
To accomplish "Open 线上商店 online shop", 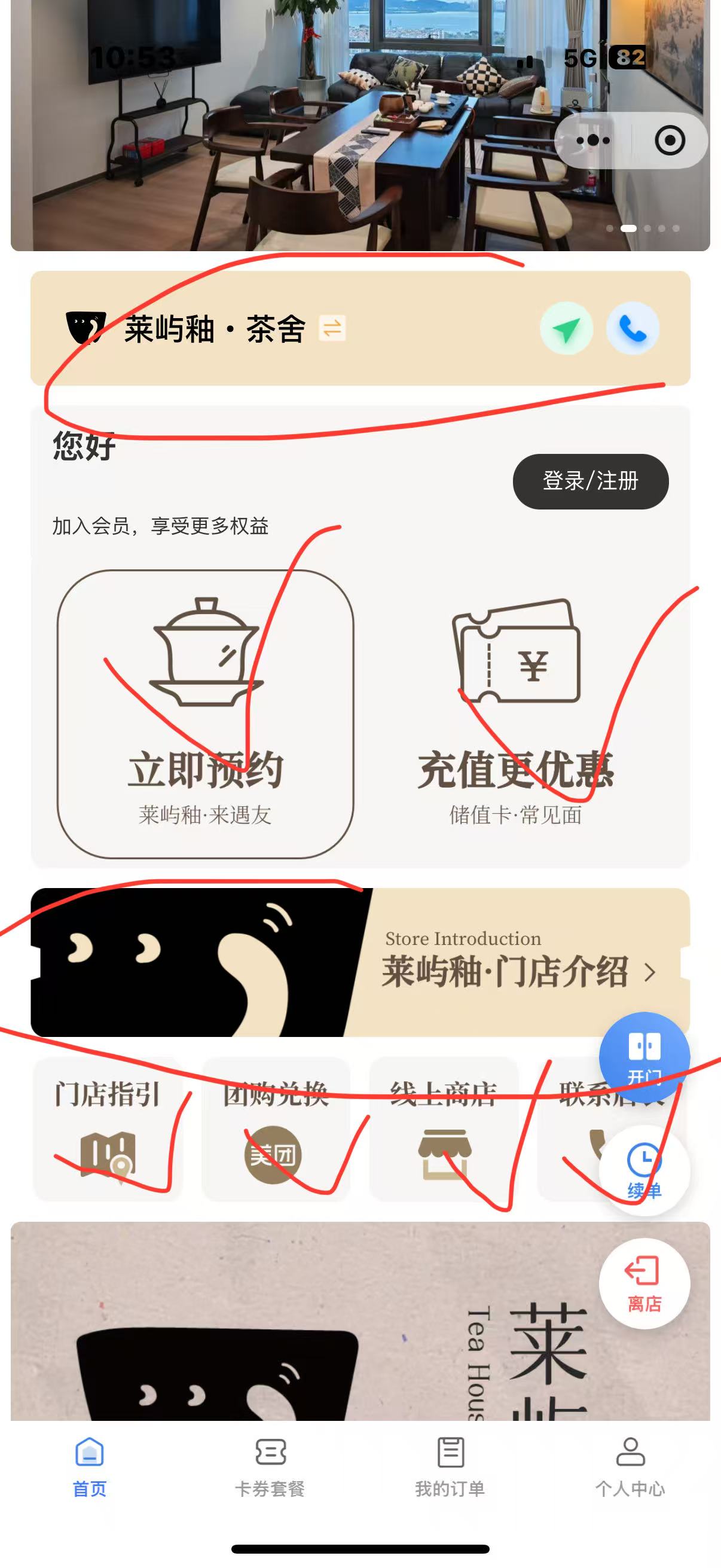I will [x=444, y=1129].
